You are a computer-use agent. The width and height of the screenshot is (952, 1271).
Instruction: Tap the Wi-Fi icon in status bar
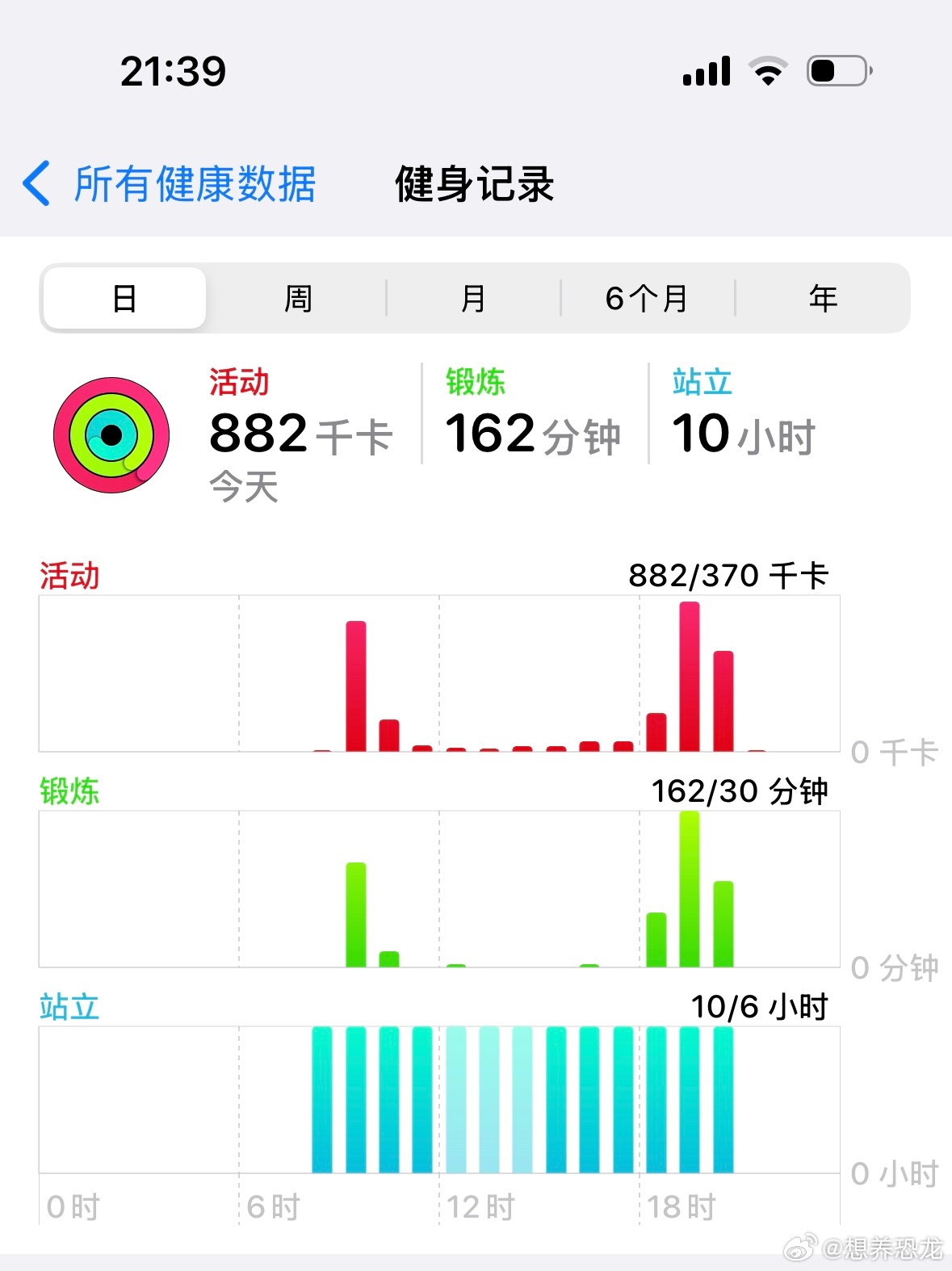(x=767, y=71)
